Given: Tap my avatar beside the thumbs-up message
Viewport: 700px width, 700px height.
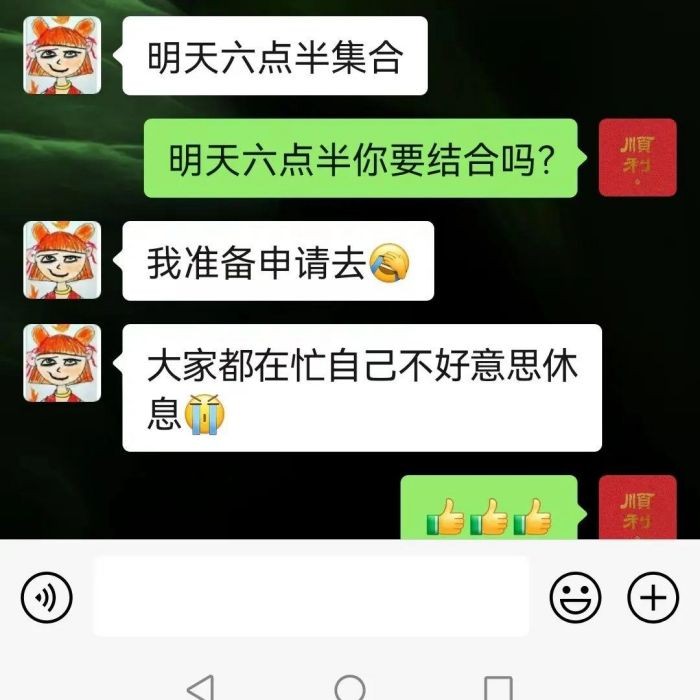Looking at the screenshot, I should point(636,509).
